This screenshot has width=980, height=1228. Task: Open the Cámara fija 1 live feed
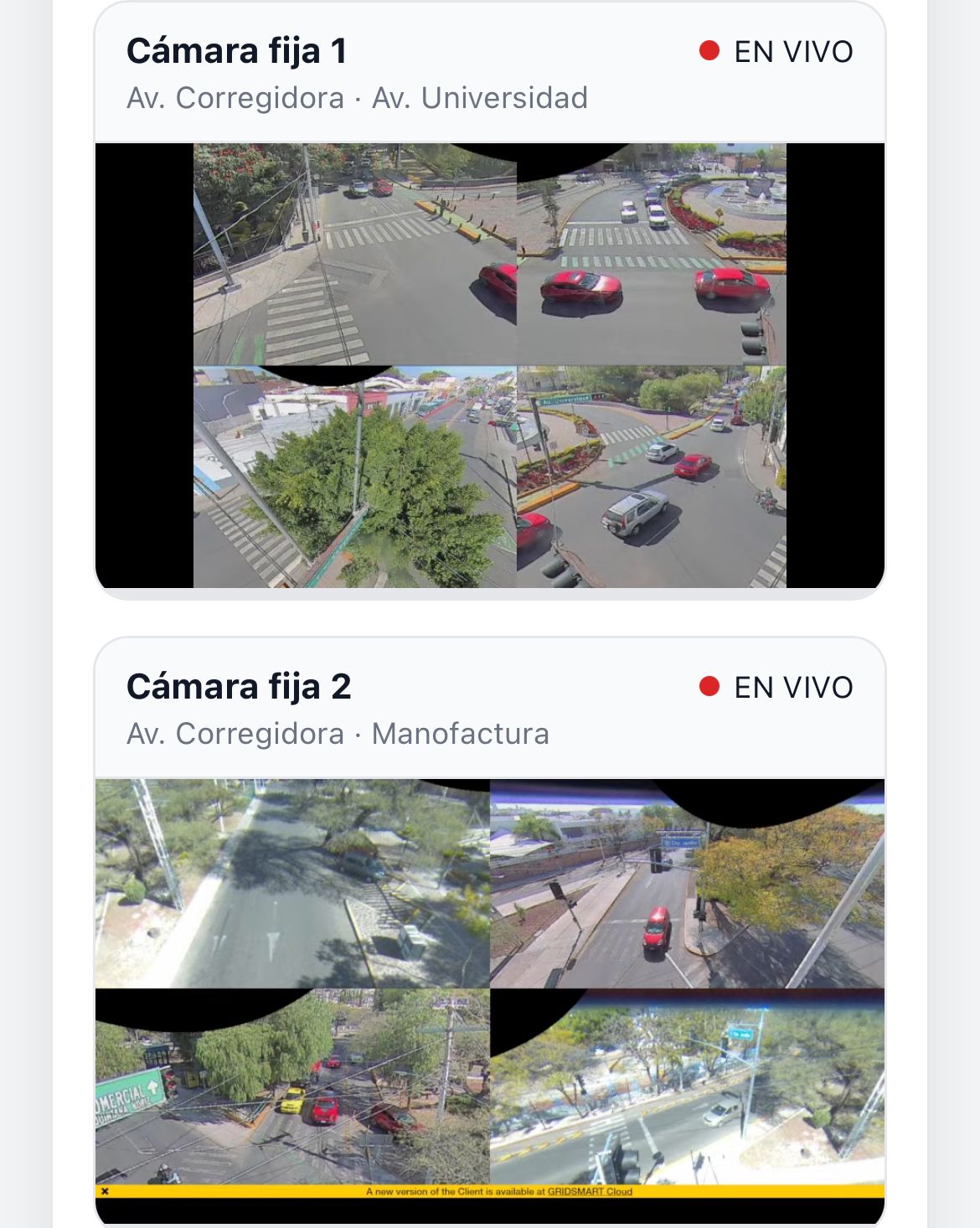click(x=490, y=365)
